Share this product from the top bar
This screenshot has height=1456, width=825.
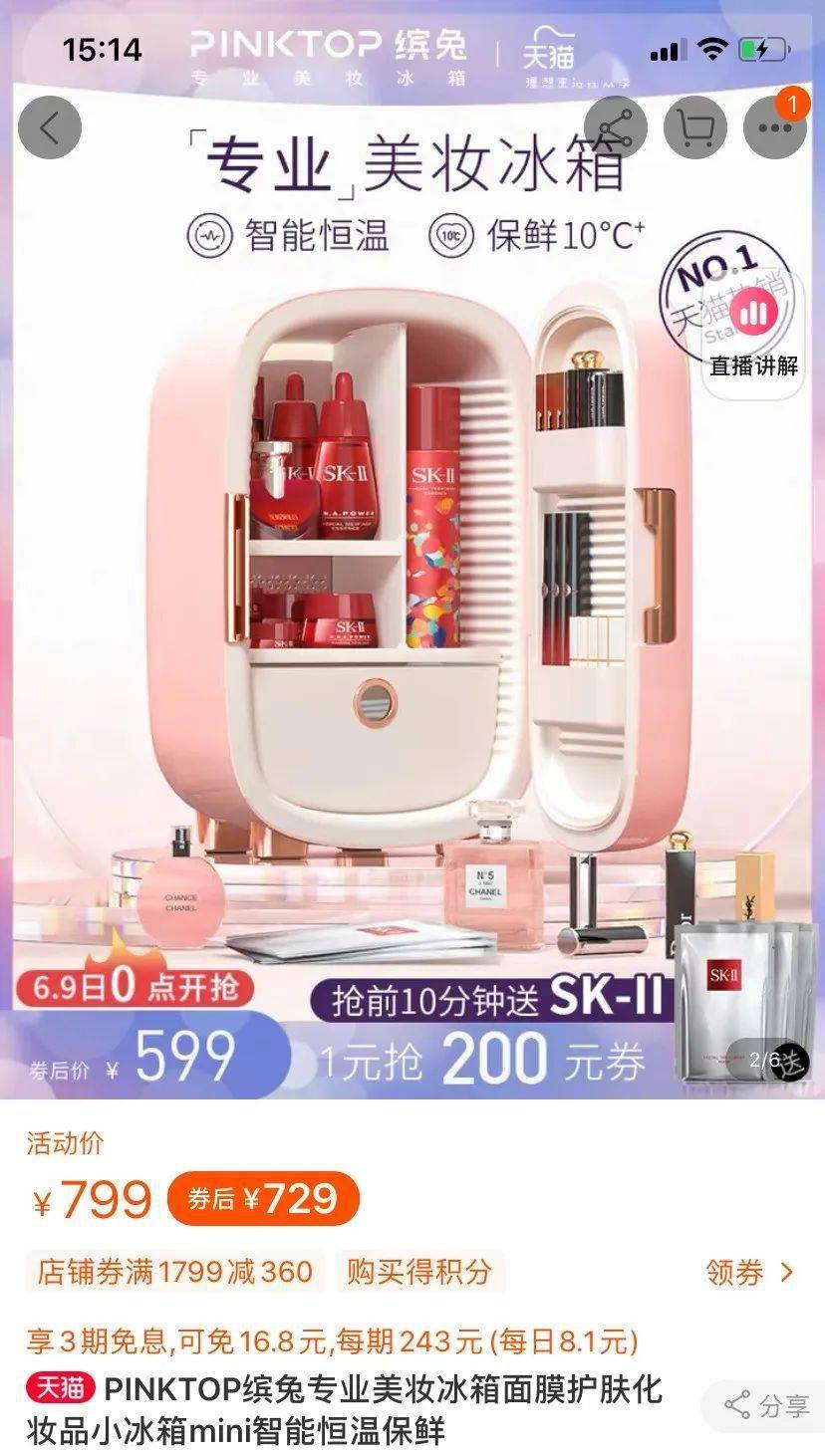[616, 127]
